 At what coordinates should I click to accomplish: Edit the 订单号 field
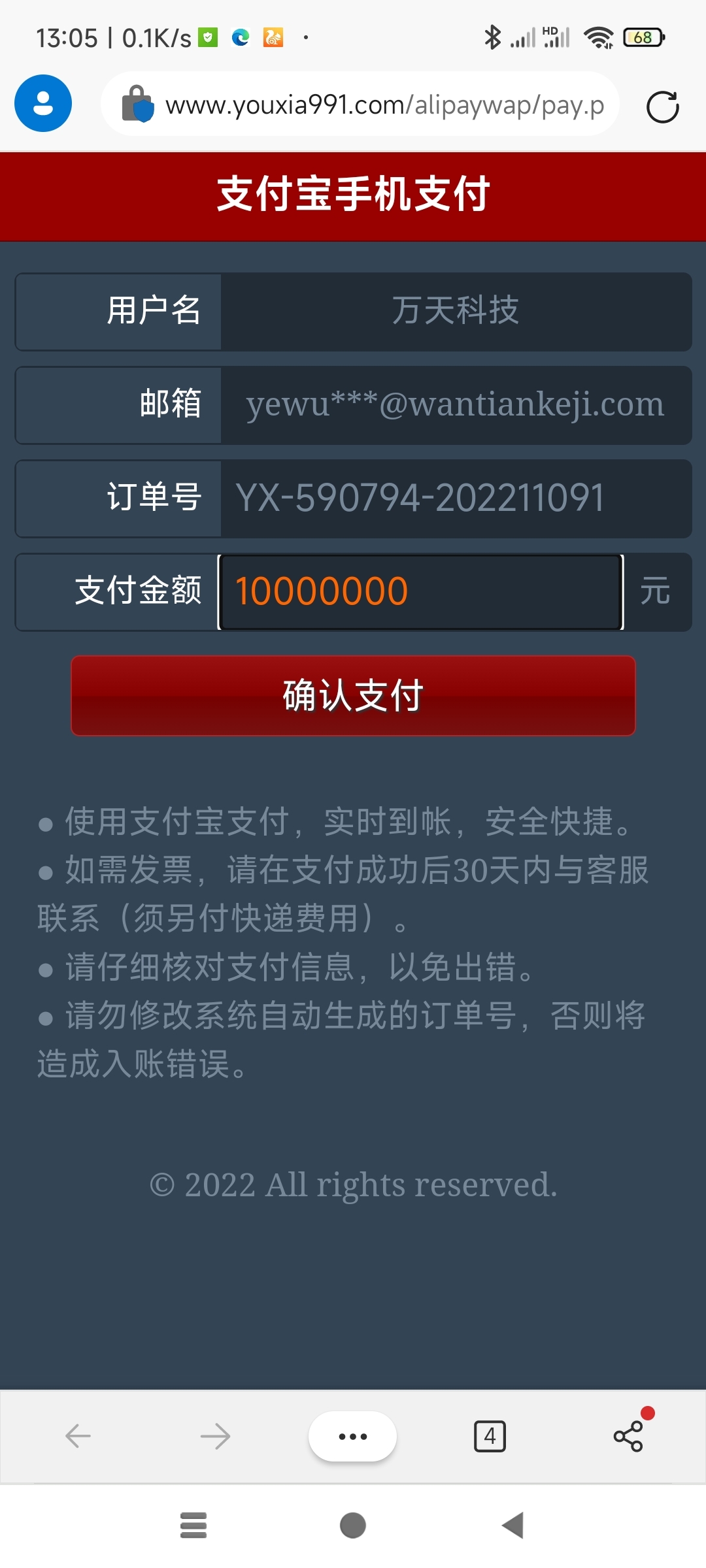click(x=456, y=498)
